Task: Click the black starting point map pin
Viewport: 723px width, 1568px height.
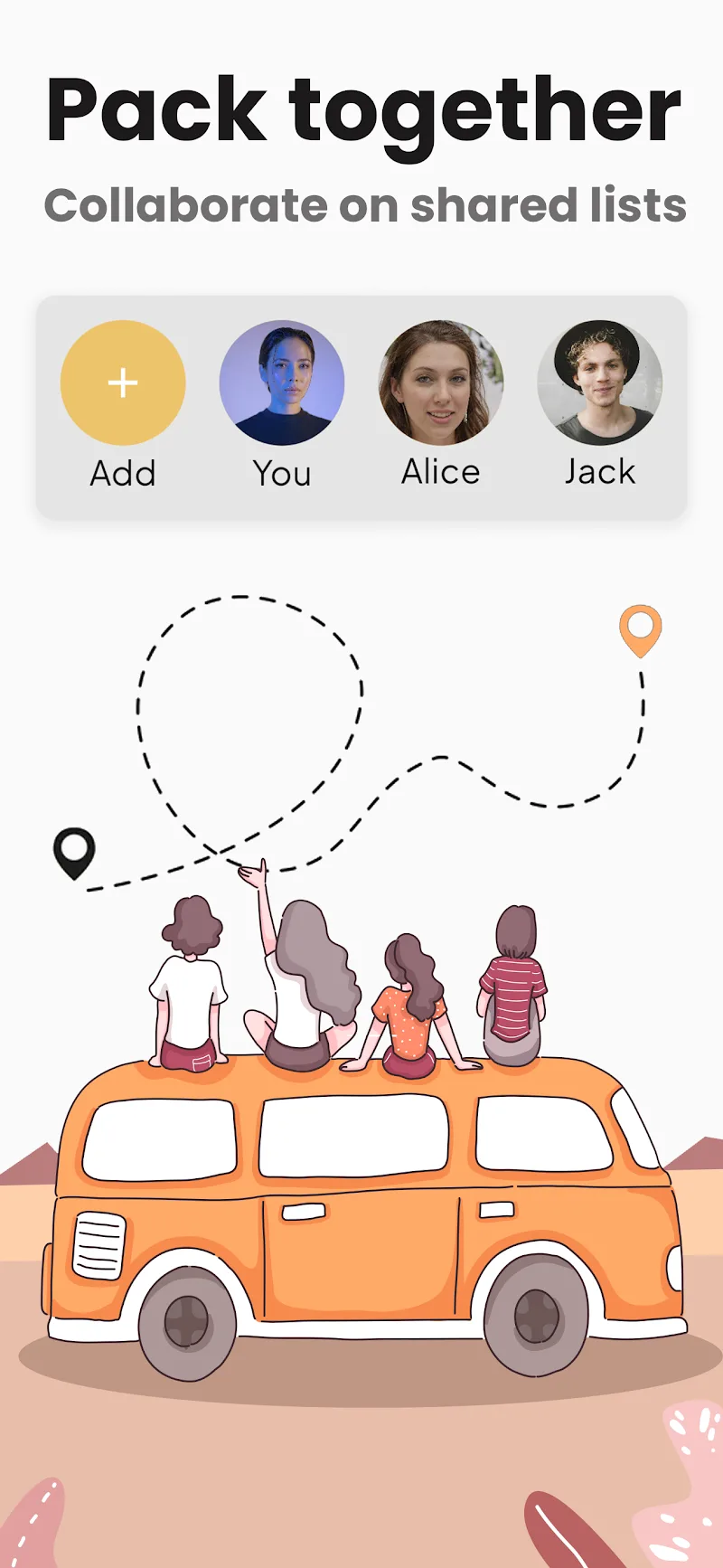Action: point(74,850)
